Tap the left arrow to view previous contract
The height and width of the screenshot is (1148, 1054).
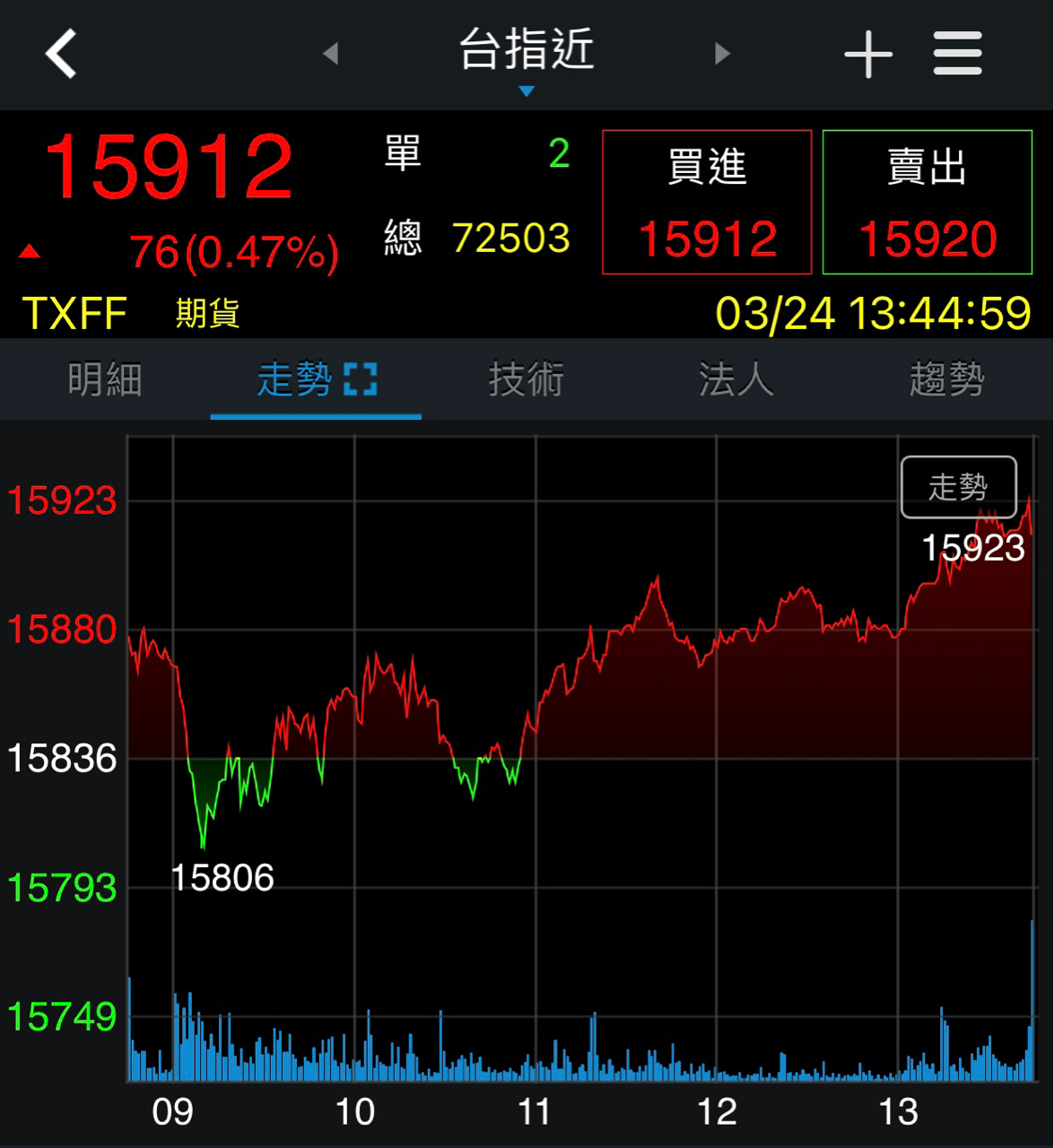331,54
